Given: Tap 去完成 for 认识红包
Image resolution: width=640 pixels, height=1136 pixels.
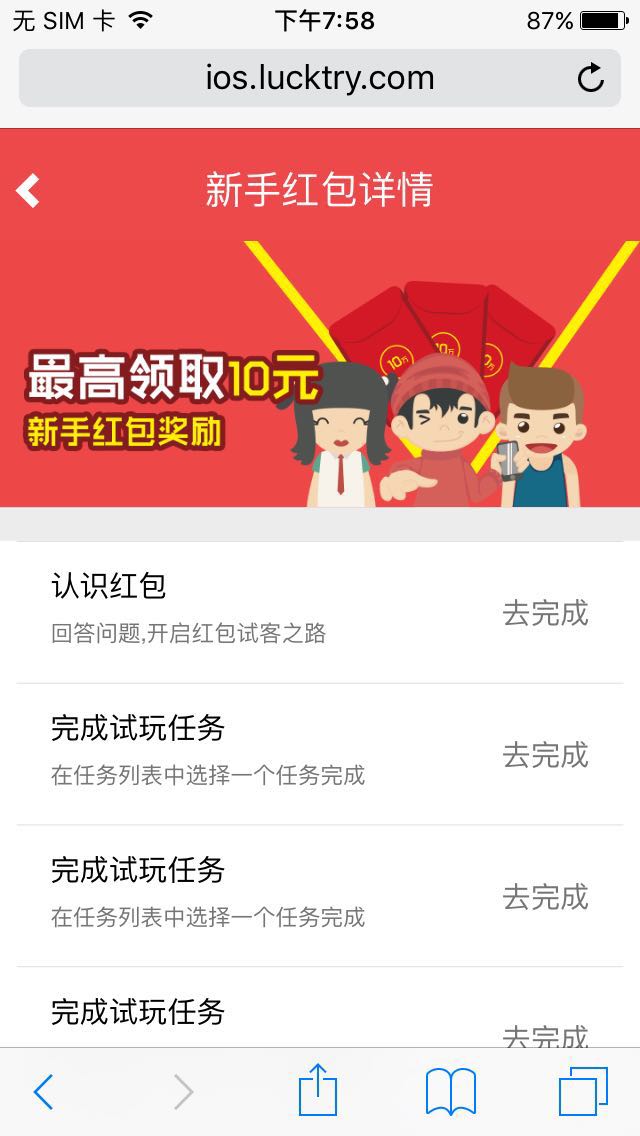Looking at the screenshot, I should pyautogui.click(x=545, y=613).
